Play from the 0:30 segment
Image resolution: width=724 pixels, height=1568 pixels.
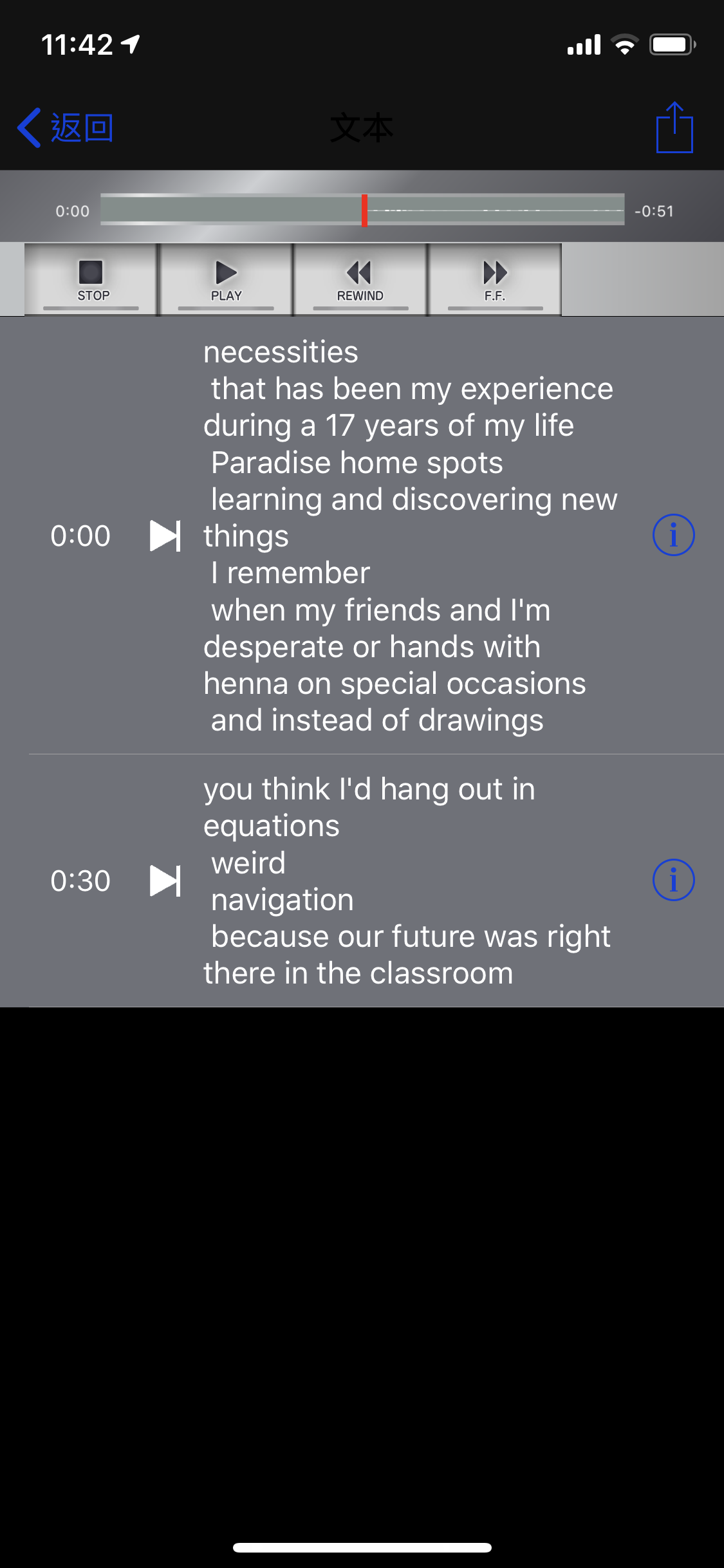[165, 881]
